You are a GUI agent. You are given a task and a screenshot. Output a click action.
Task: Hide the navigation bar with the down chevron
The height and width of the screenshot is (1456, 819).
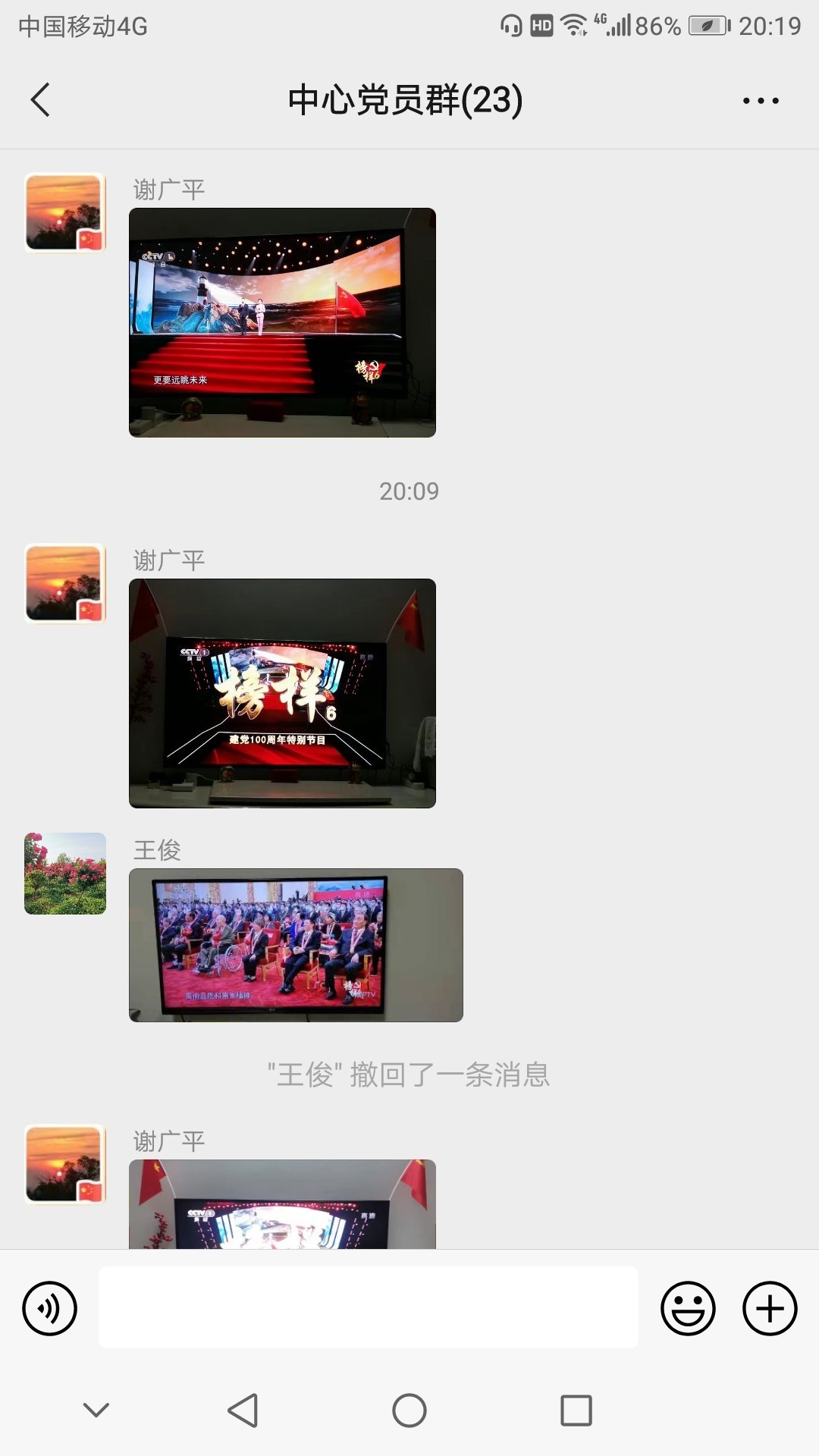tap(96, 1410)
